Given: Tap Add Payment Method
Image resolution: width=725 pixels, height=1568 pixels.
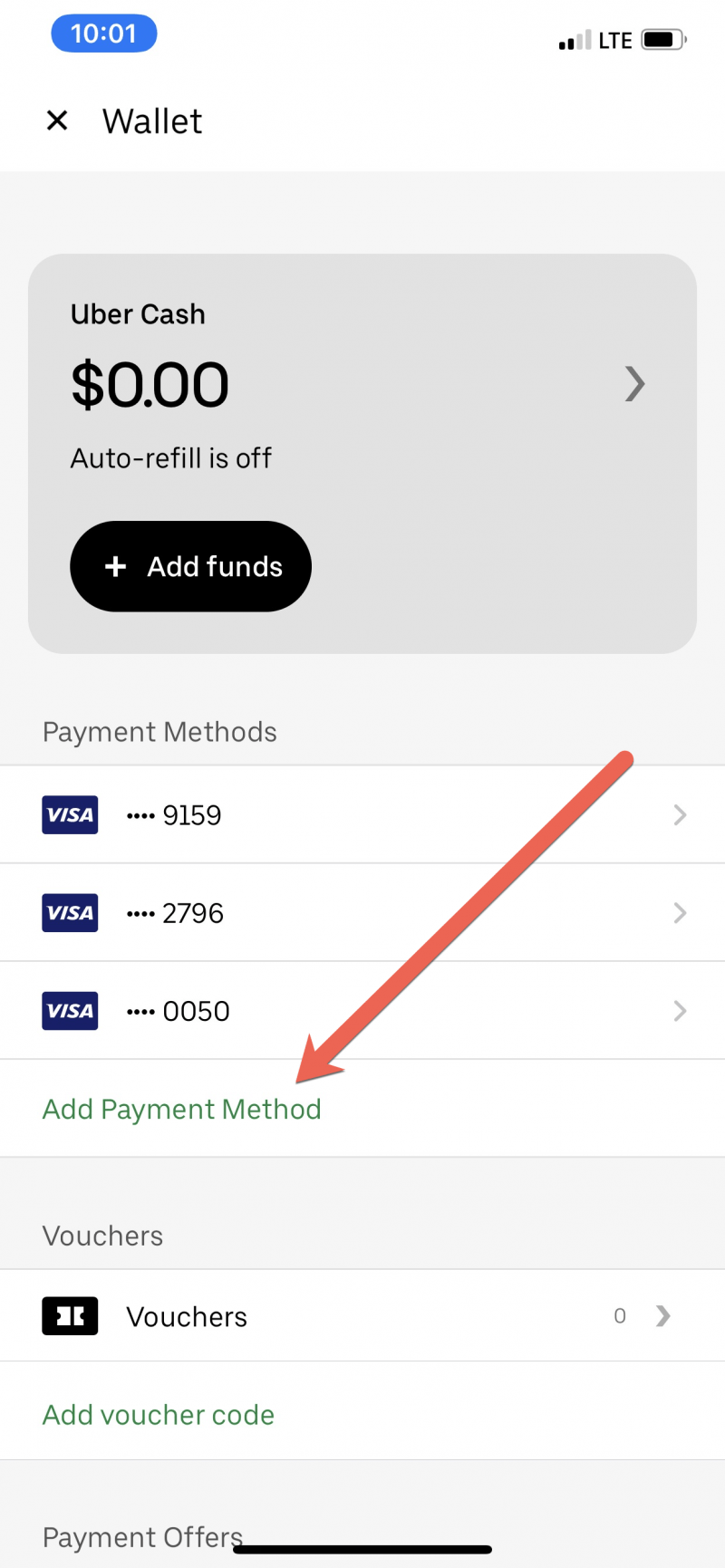Looking at the screenshot, I should pyautogui.click(x=182, y=1109).
